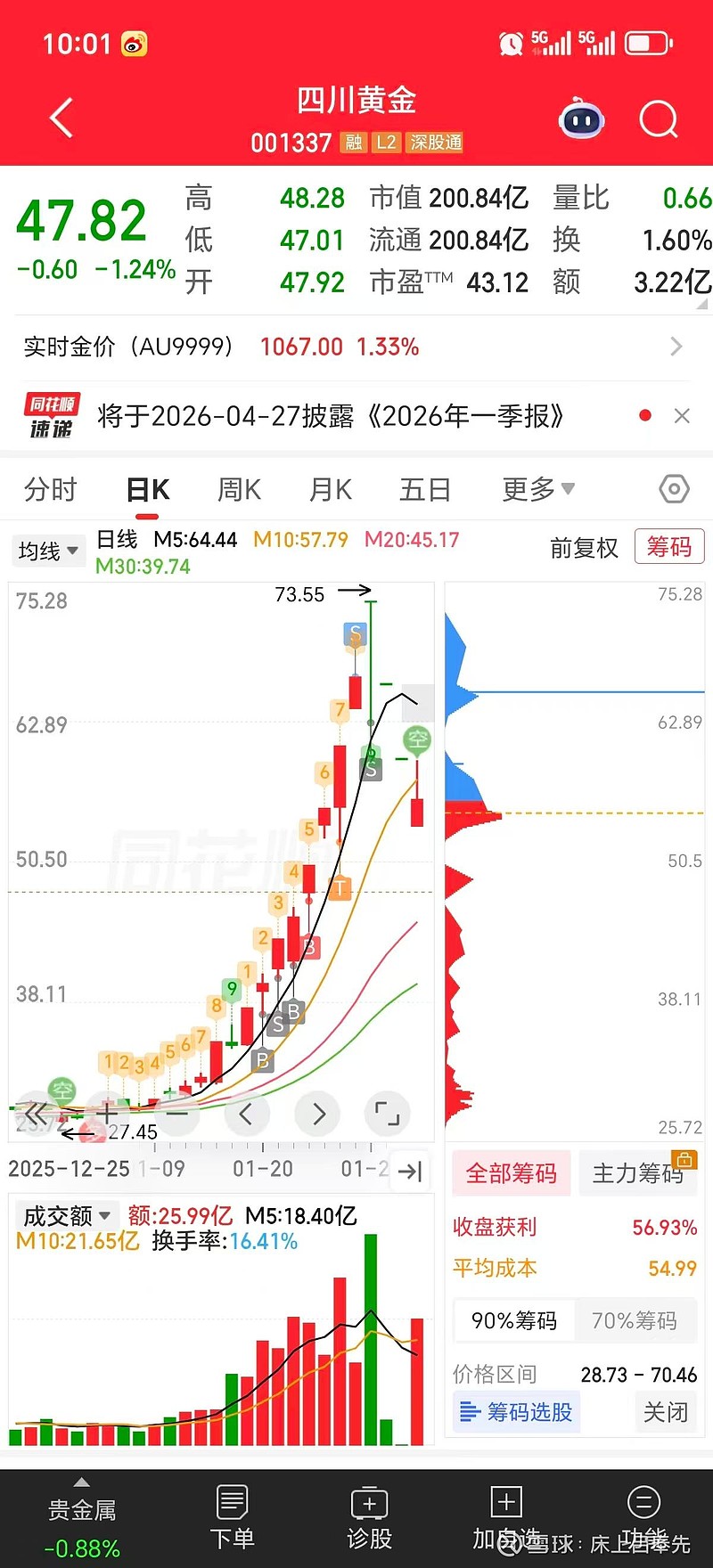Open the chart fullscreen icon

point(387,1114)
